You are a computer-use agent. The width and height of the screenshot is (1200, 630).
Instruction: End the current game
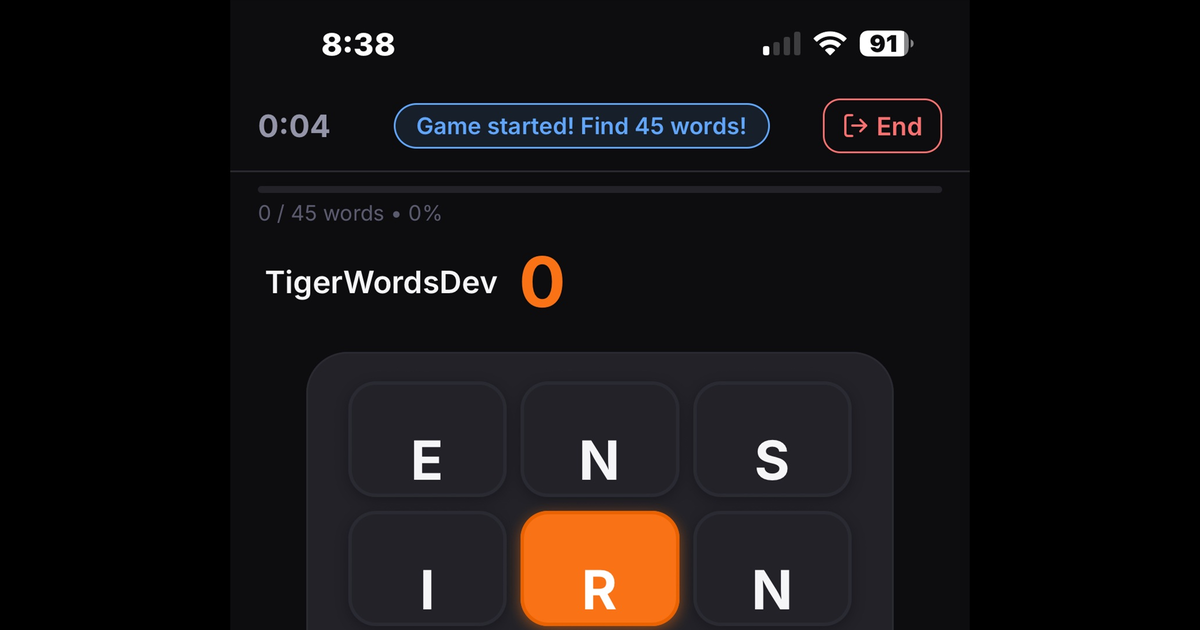pyautogui.click(x=882, y=126)
